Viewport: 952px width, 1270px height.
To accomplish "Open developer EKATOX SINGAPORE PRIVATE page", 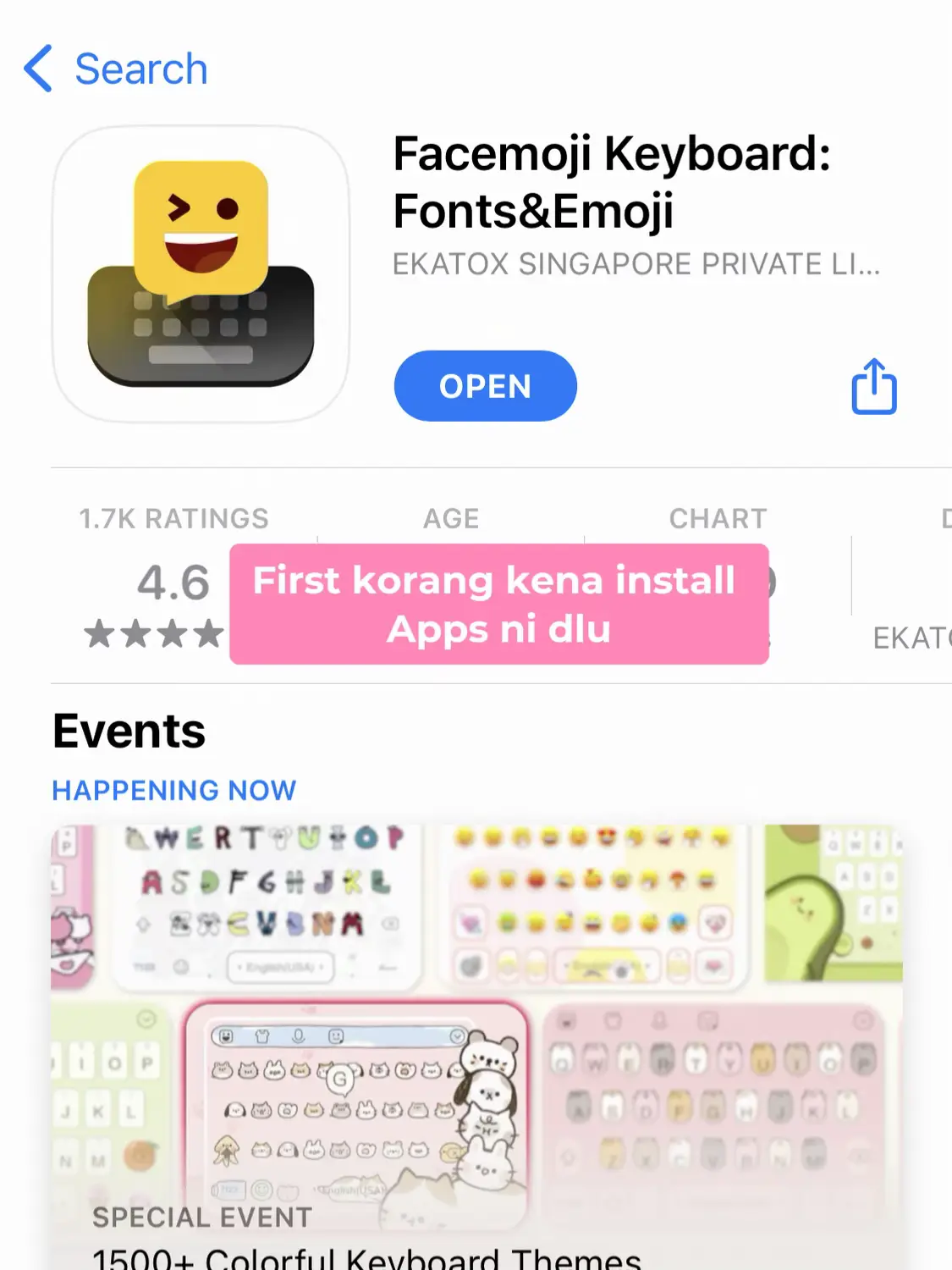I will pyautogui.click(x=636, y=264).
